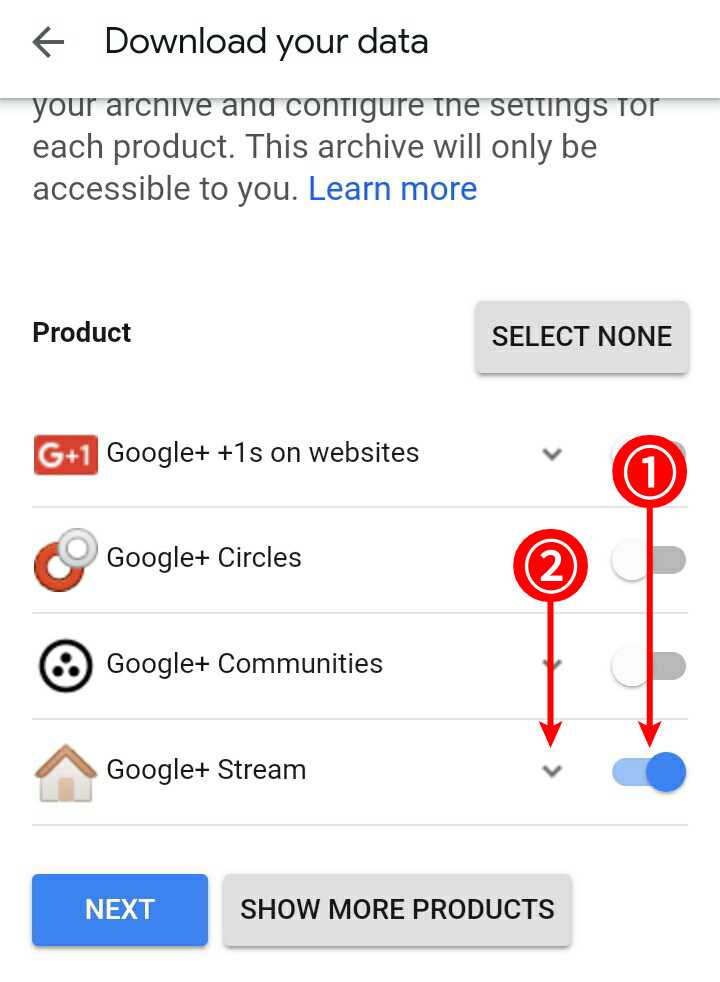Expand Google+ +1s on websites options
Viewport: 720px width, 982px height.
[551, 454]
